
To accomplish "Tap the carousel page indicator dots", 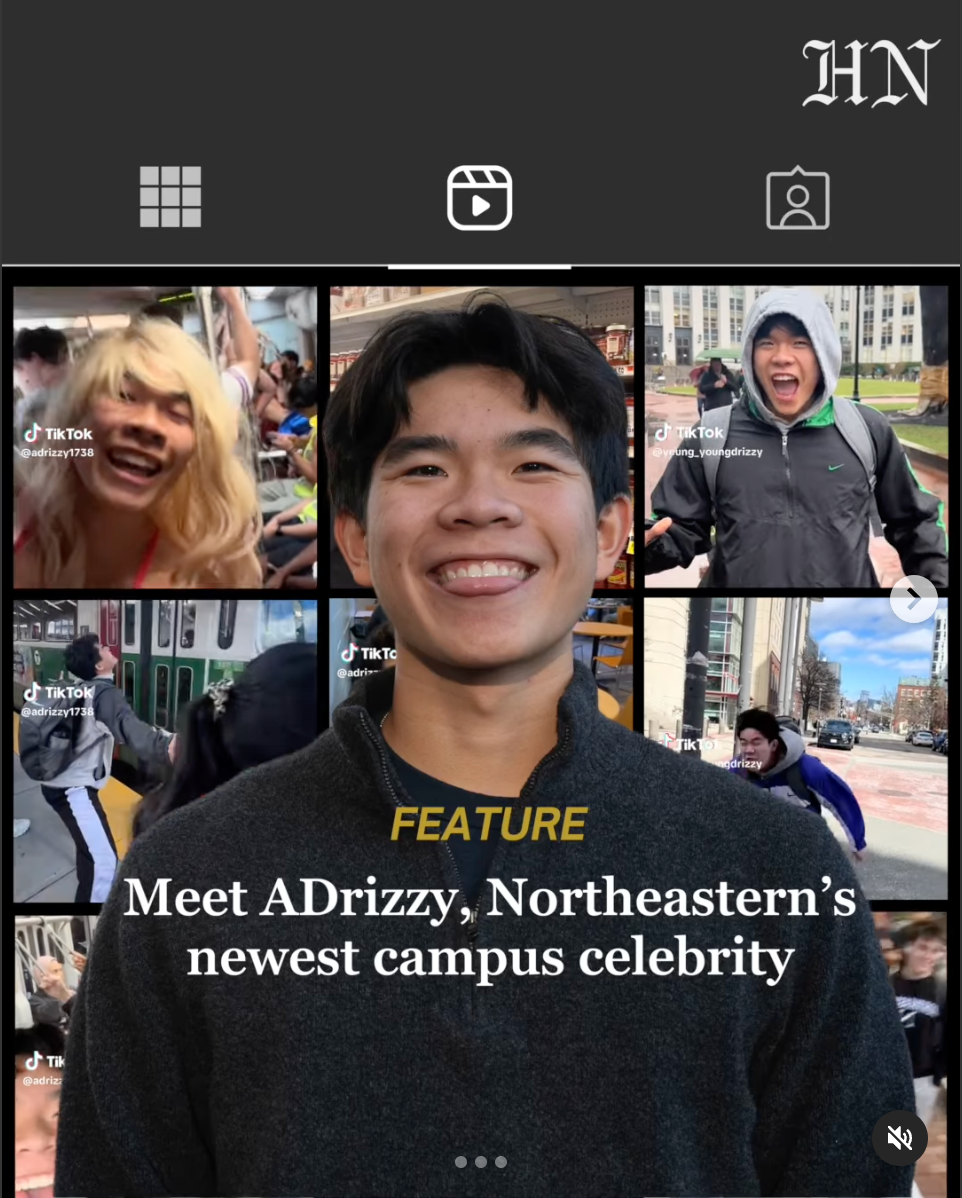I will click(x=481, y=1162).
